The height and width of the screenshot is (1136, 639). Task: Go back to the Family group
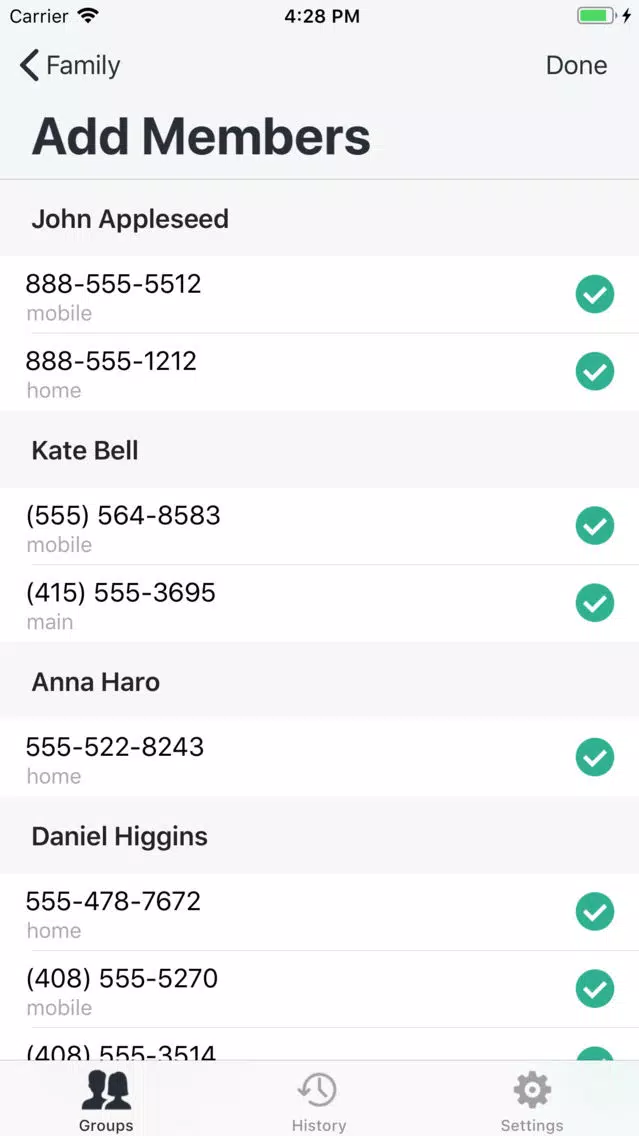click(70, 65)
